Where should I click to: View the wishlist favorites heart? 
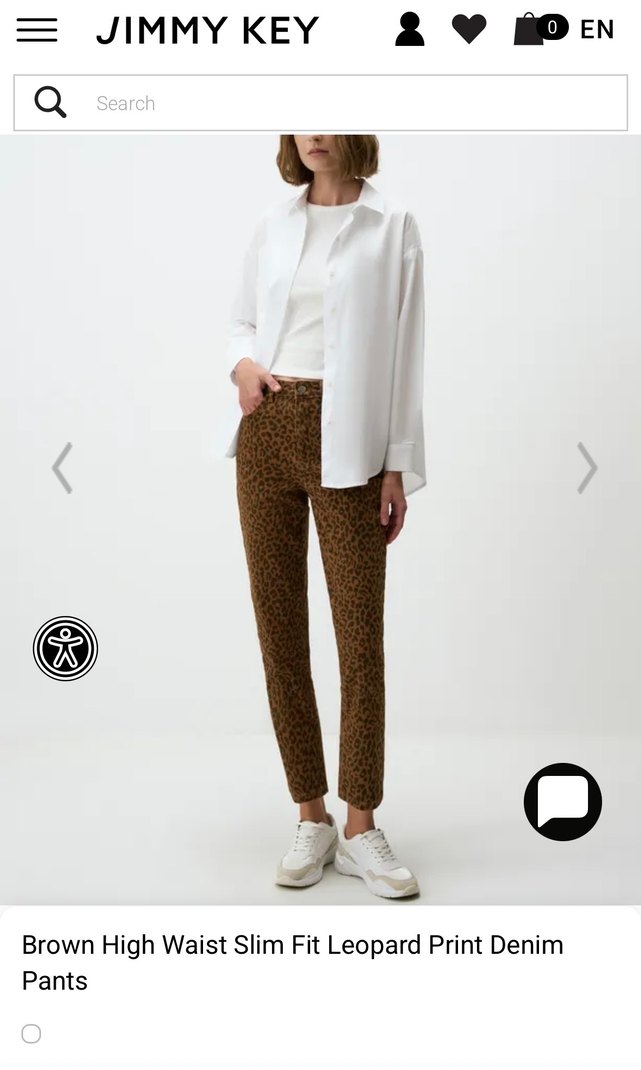[x=468, y=30]
